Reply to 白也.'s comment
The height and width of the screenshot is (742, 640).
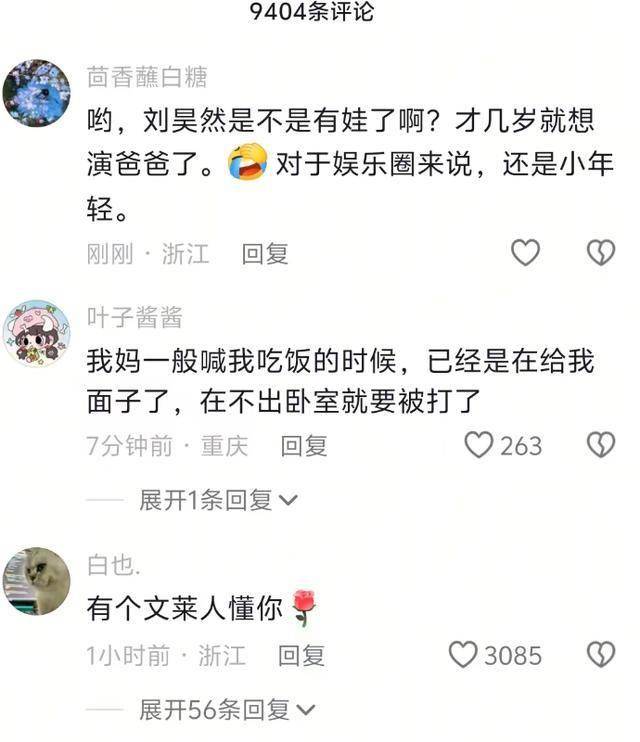click(301, 656)
